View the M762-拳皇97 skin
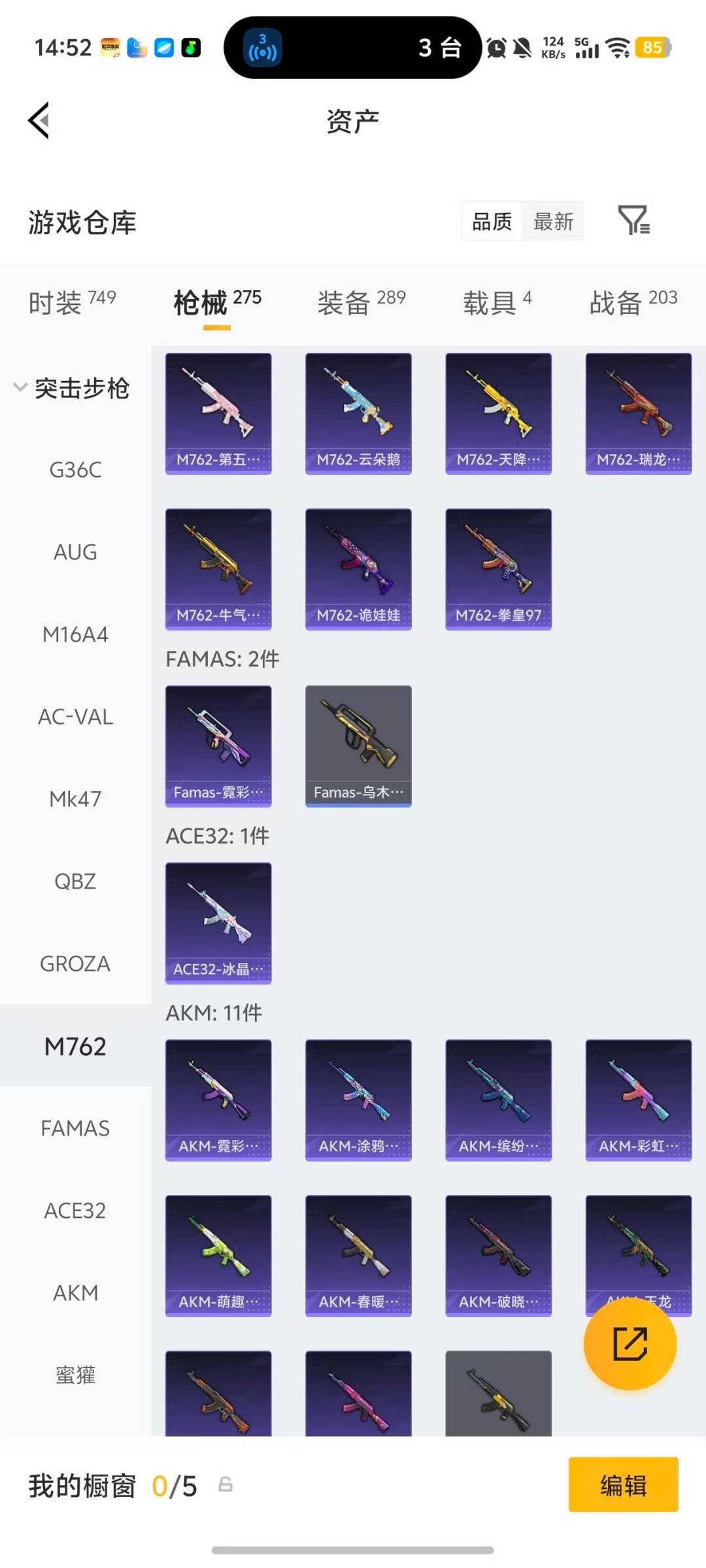The image size is (706, 1568). point(498,569)
